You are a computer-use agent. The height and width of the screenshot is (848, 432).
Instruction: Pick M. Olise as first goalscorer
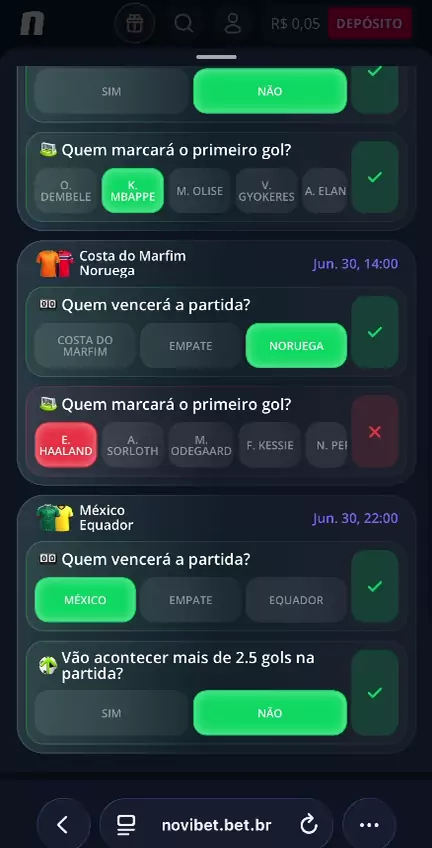tap(200, 191)
